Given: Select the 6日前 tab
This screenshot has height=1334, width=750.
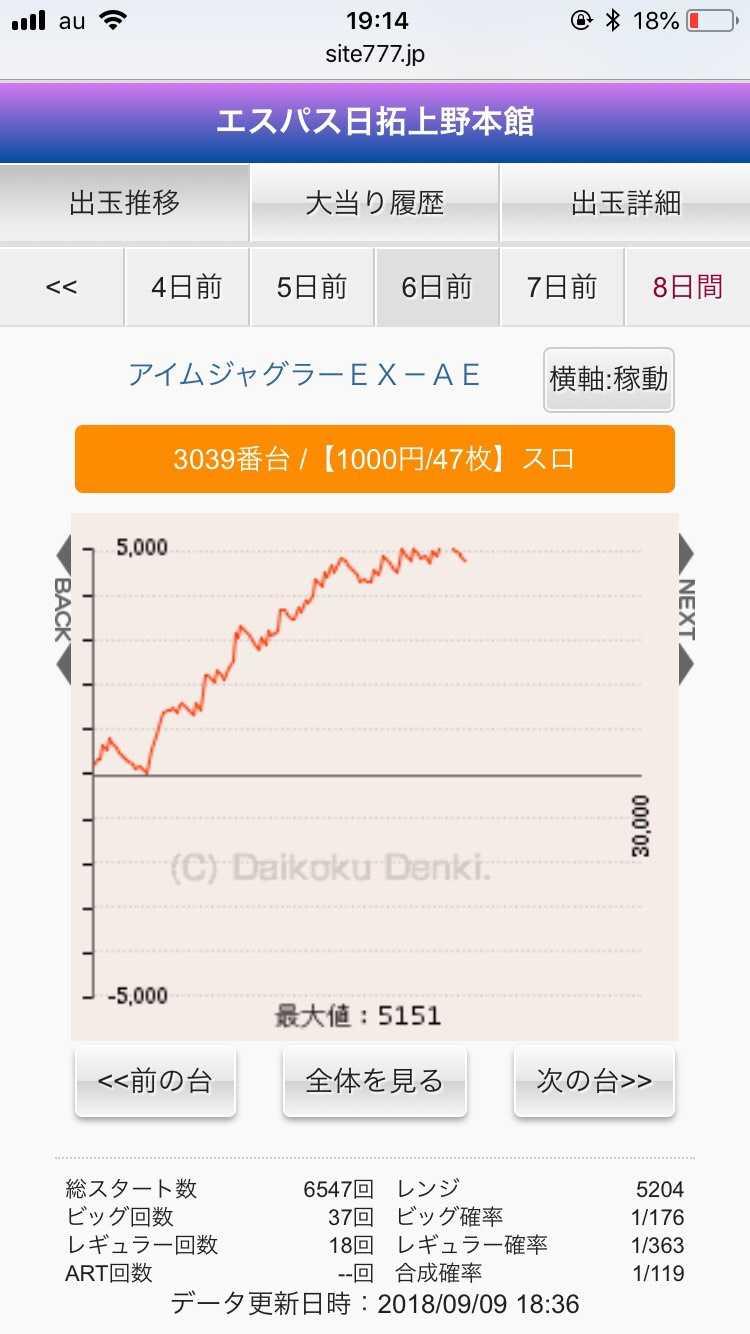Looking at the screenshot, I should click(x=436, y=287).
